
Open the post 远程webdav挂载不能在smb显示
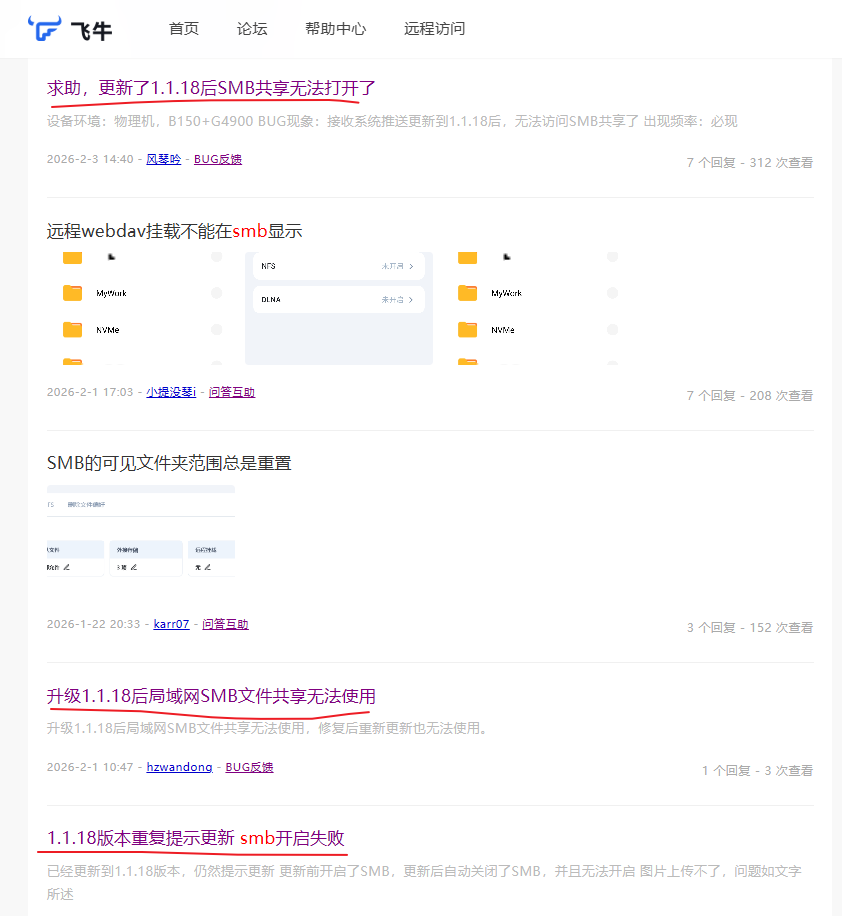coord(174,232)
